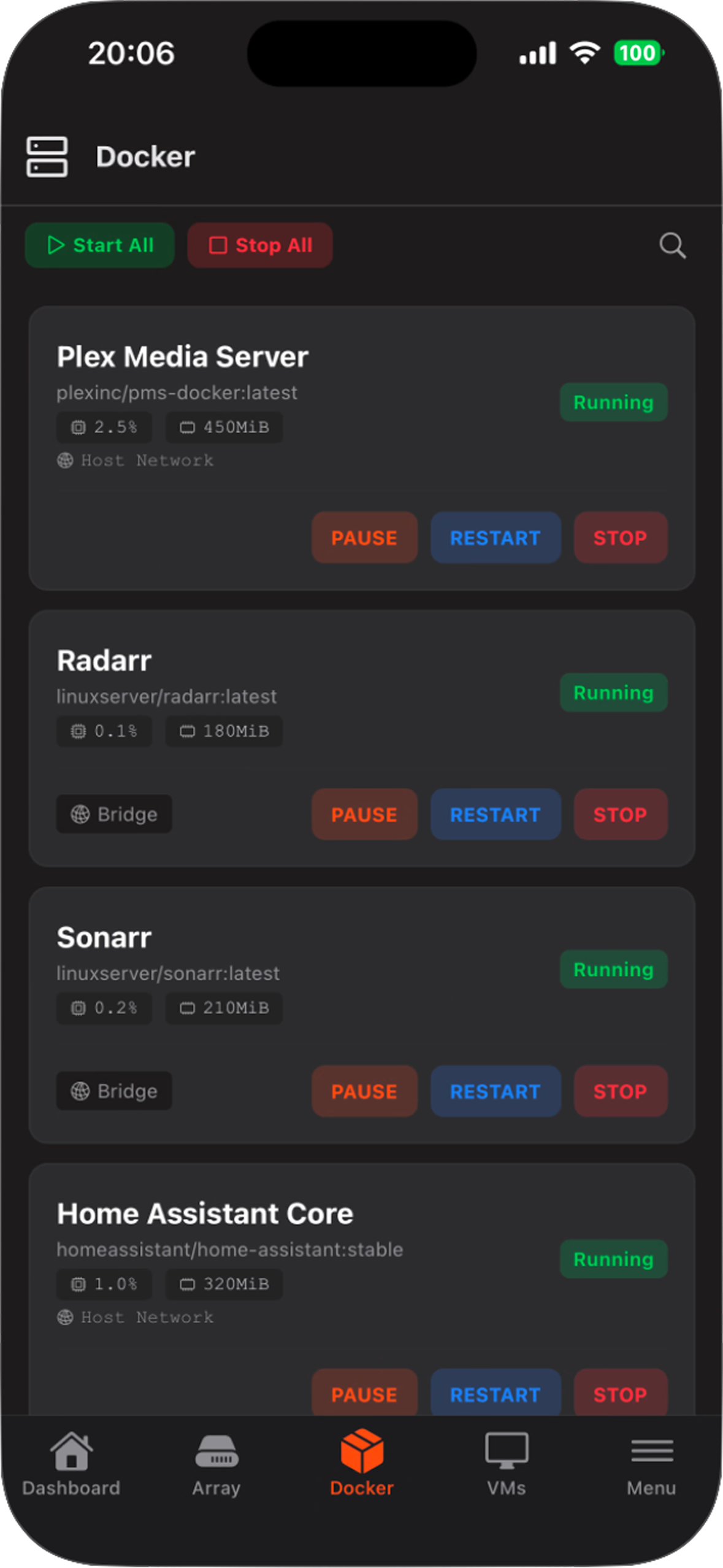The width and height of the screenshot is (723, 1568).
Task: Toggle Running status on Plex Media Server
Action: pyautogui.click(x=613, y=402)
